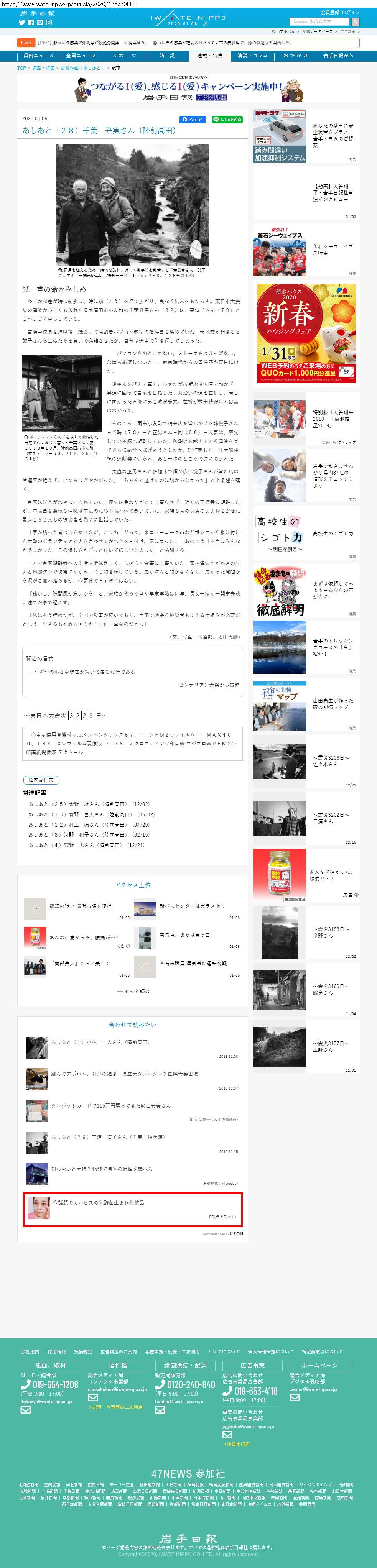Viewport: 377px width, 1568px height.
Task: Select the 論説・コラム tab
Action: tap(252, 56)
